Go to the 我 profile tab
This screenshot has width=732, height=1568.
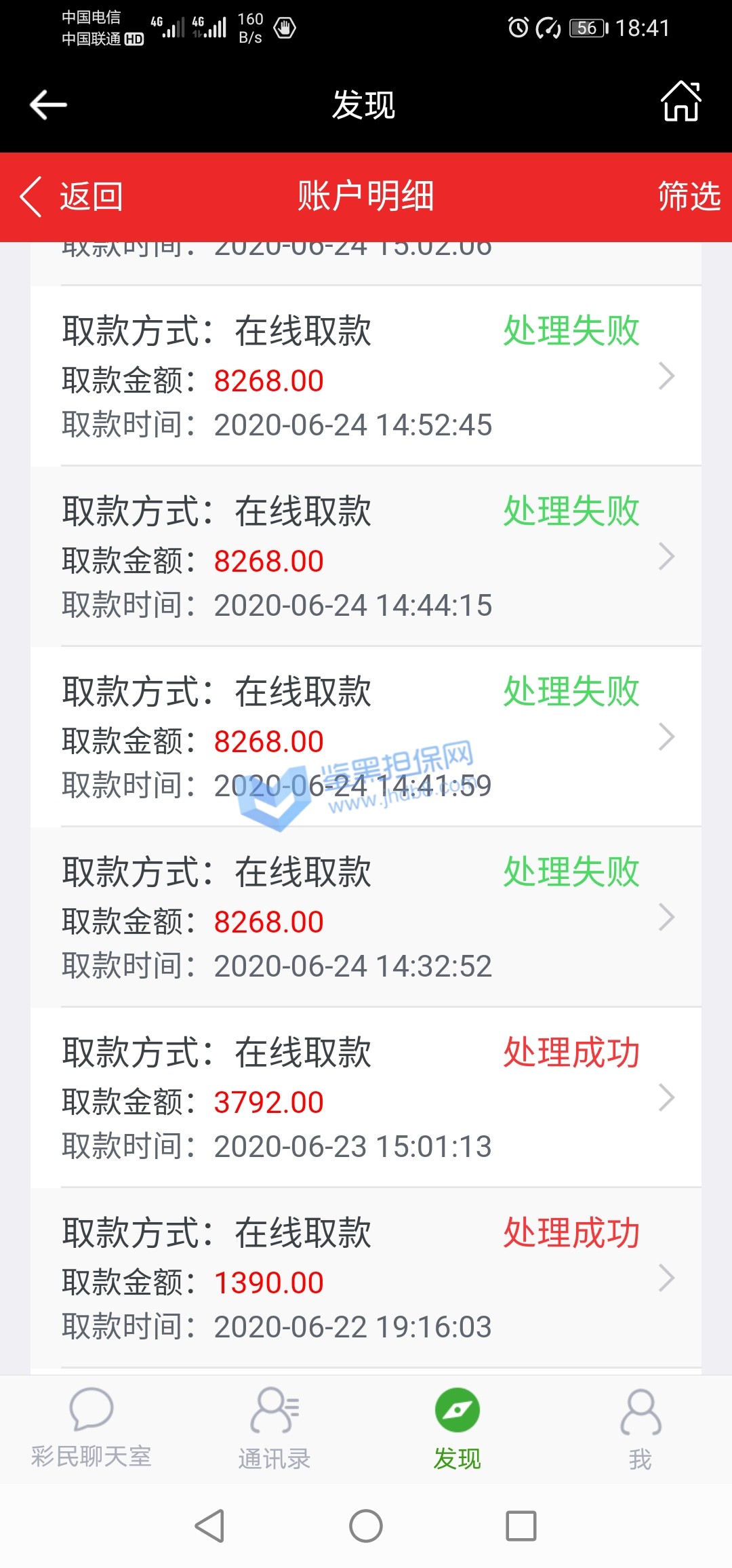[640, 1427]
